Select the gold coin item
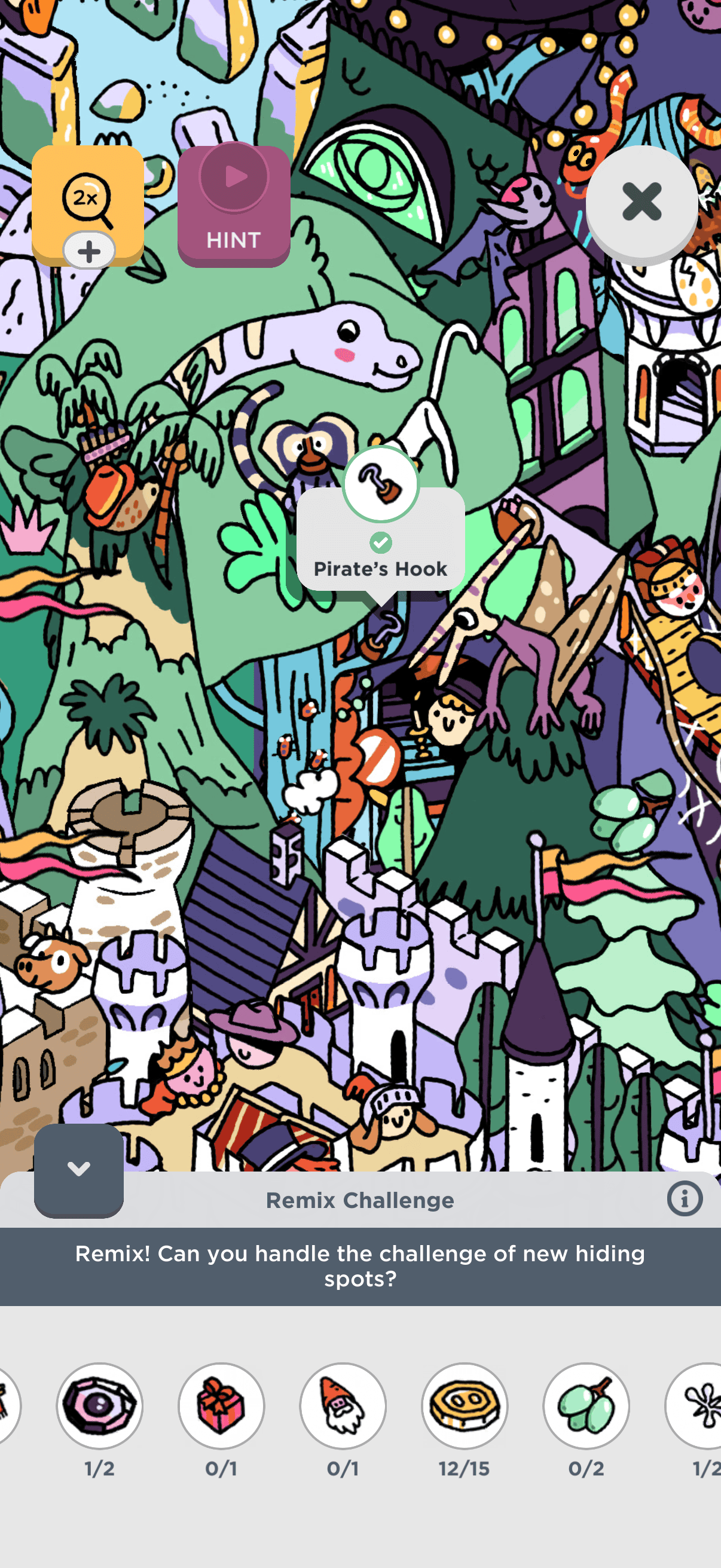 [x=465, y=1405]
